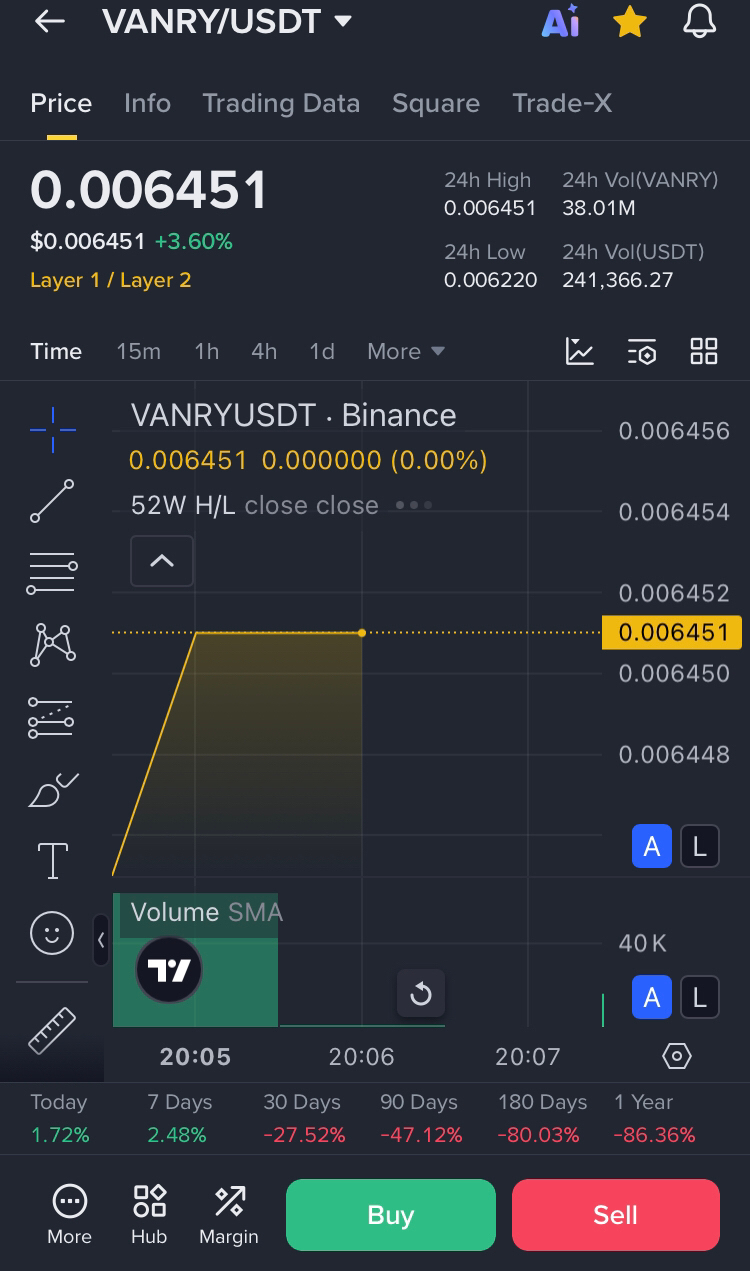Tap the red Sell button

[615, 1214]
